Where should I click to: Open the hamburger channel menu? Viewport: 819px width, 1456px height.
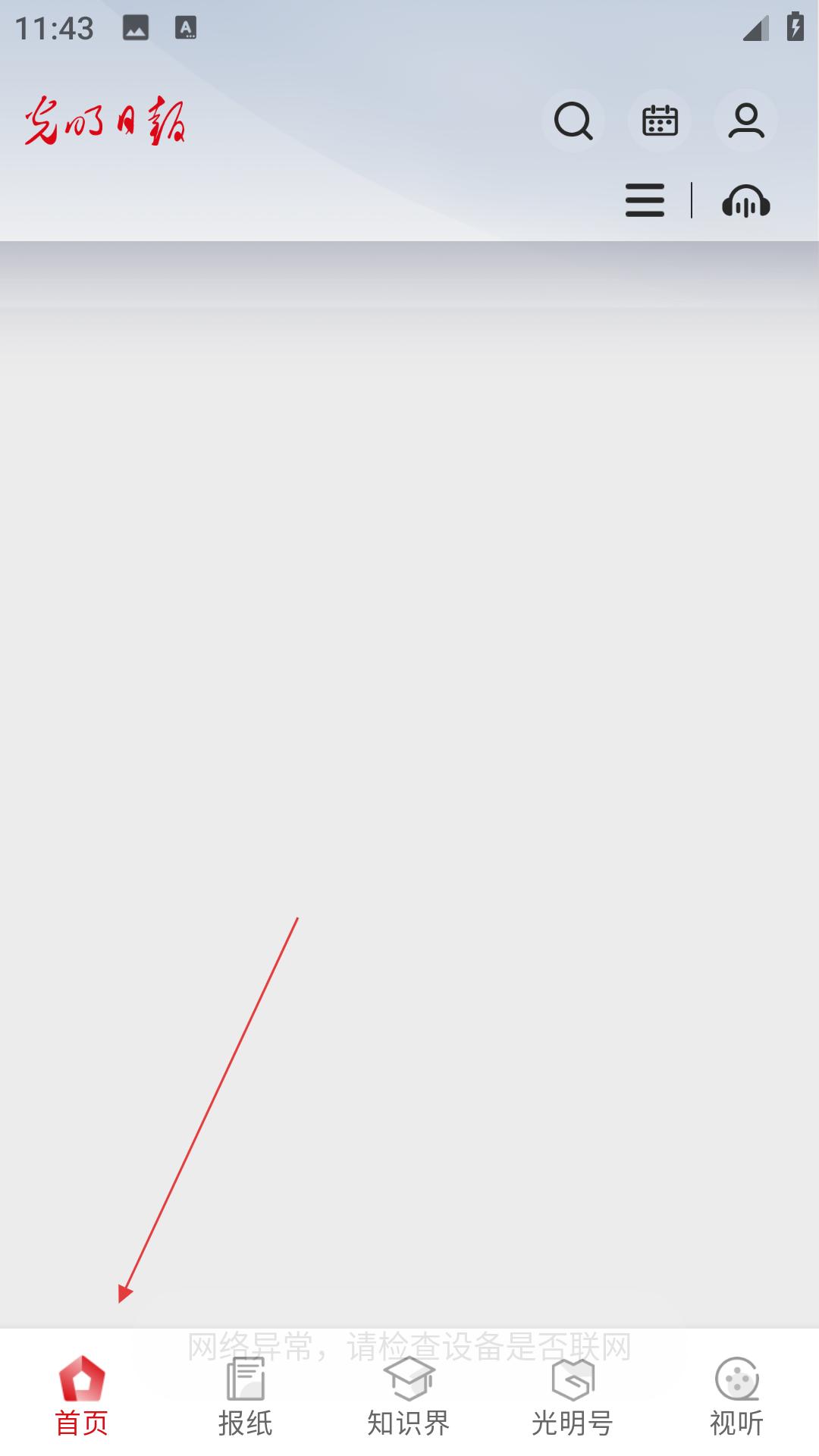click(645, 201)
